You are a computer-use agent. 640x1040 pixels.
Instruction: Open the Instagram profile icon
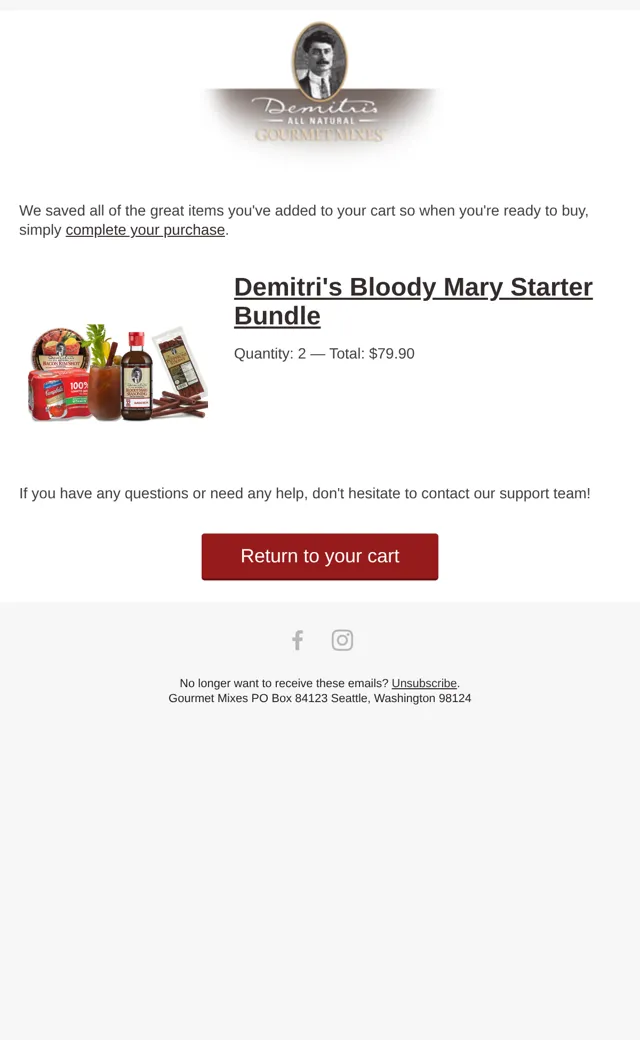tap(342, 640)
